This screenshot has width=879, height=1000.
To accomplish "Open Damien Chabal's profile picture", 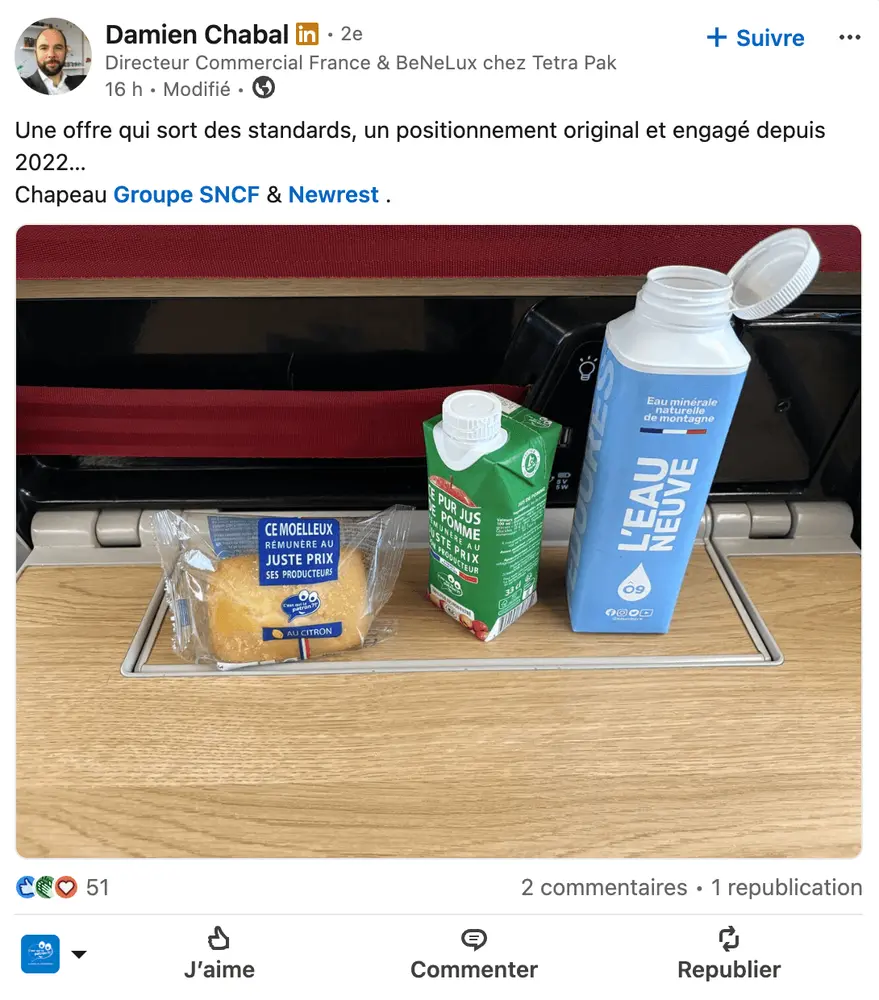I will pos(53,56).
